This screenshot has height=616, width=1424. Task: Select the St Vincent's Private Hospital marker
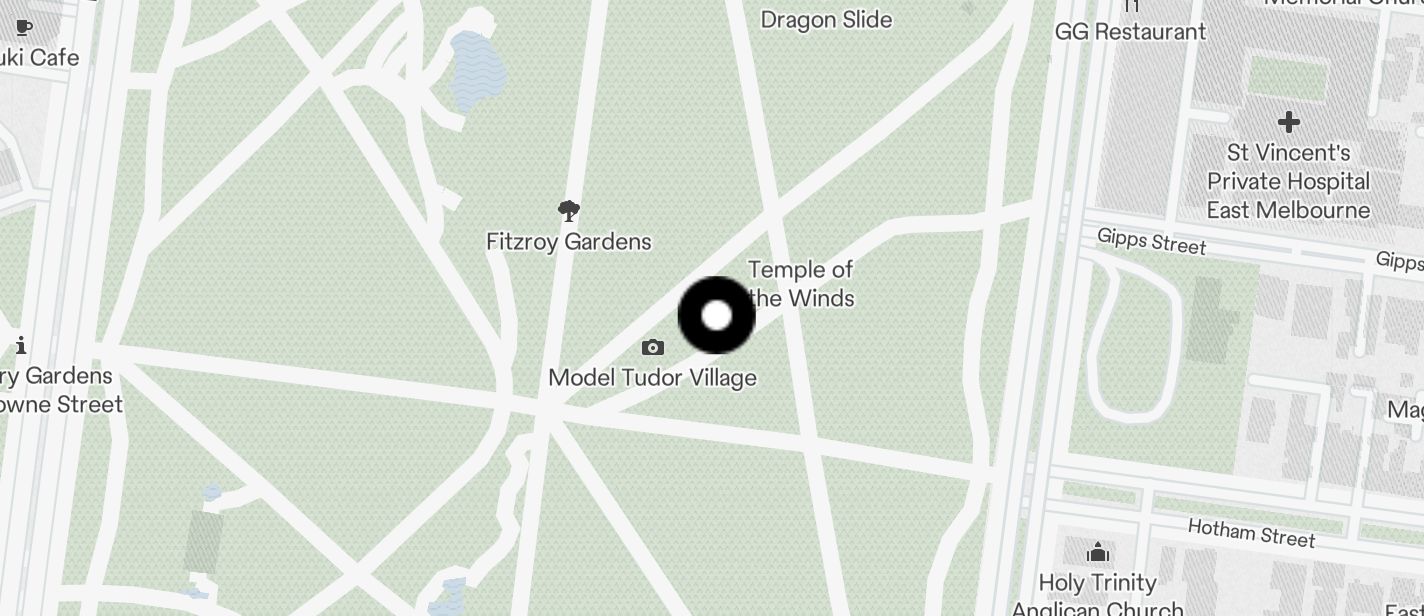click(1288, 123)
